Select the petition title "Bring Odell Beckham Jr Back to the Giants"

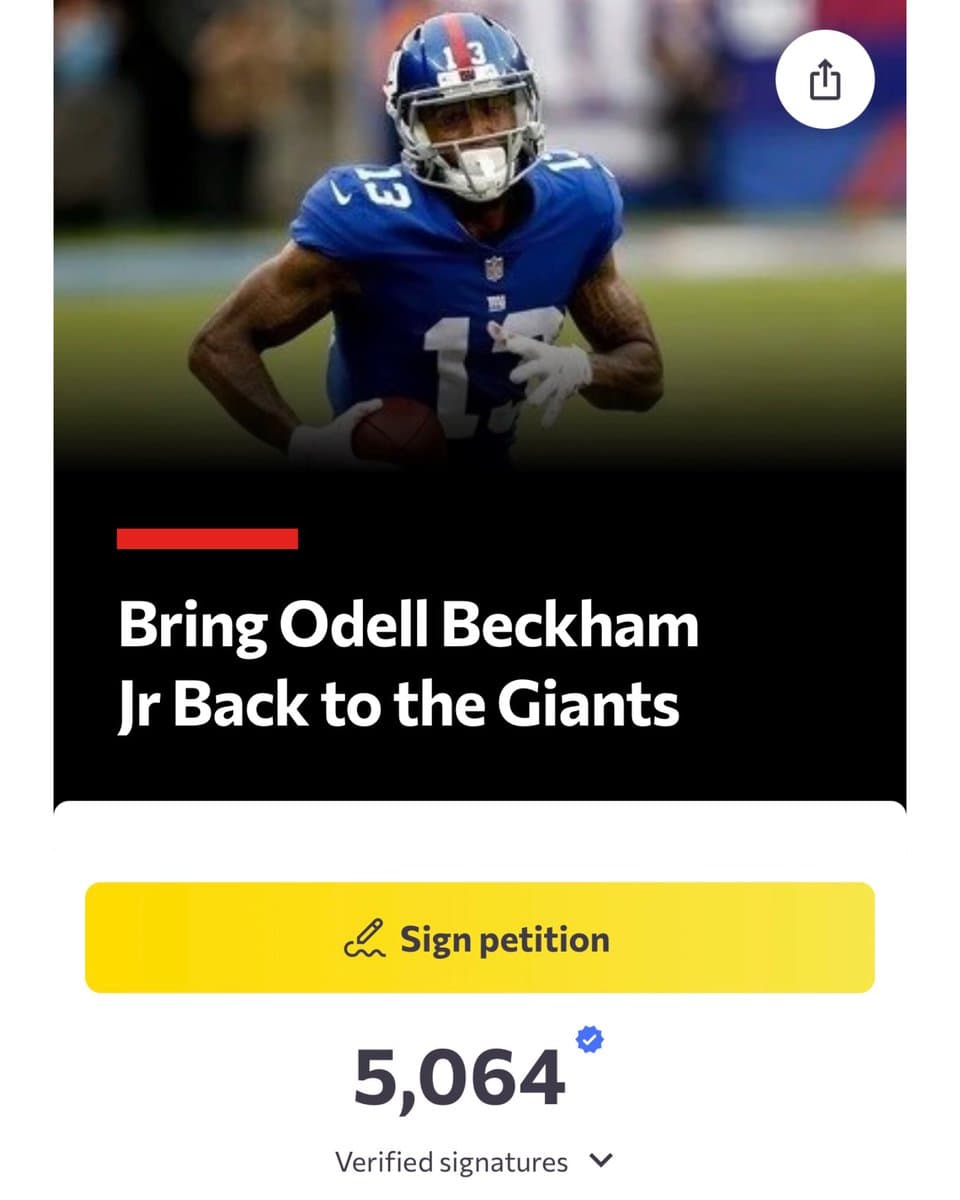(408, 664)
